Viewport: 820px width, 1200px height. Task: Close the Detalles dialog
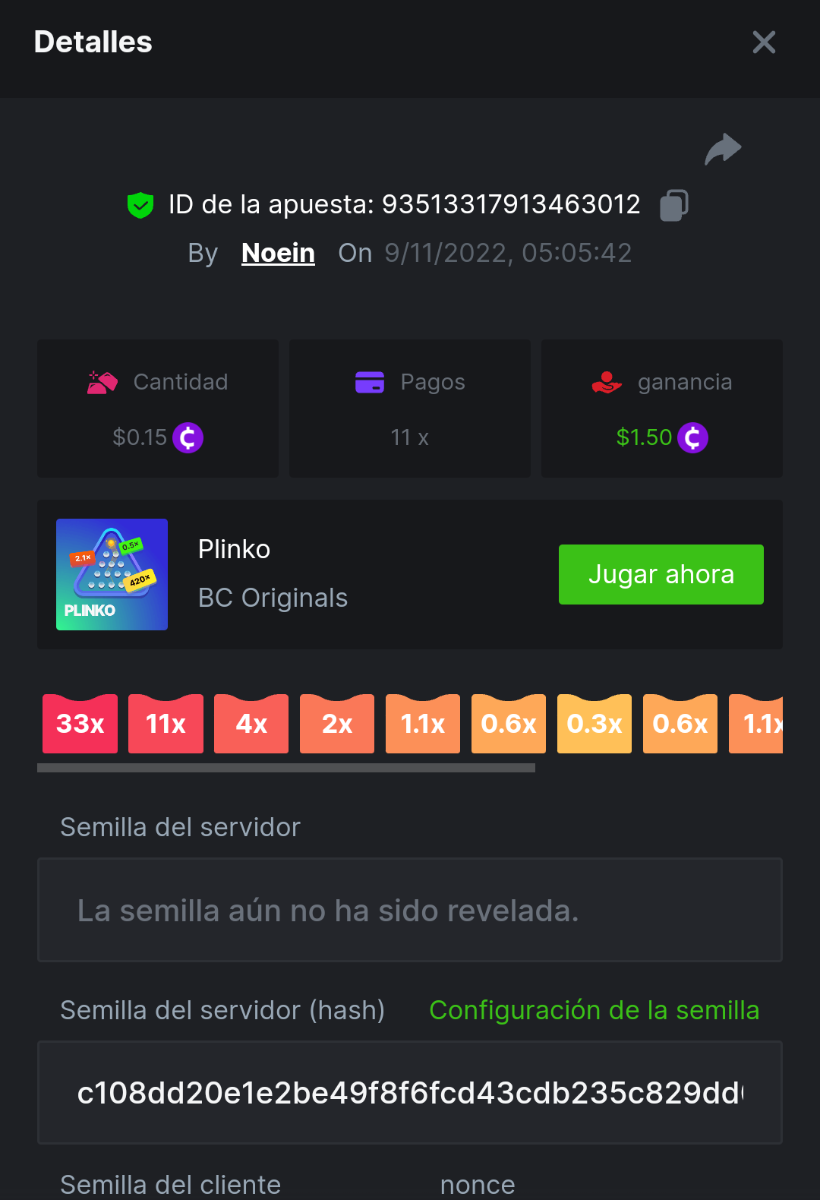click(764, 42)
